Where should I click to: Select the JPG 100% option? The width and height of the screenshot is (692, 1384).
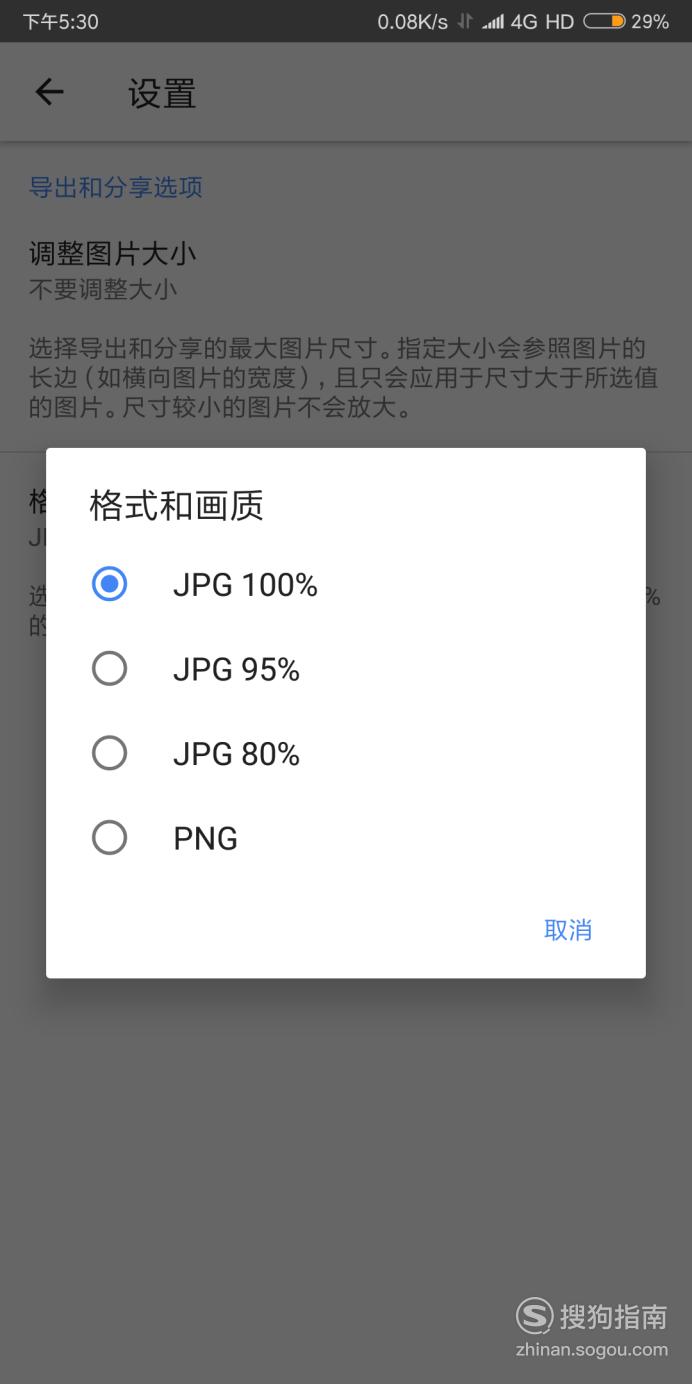click(x=345, y=585)
